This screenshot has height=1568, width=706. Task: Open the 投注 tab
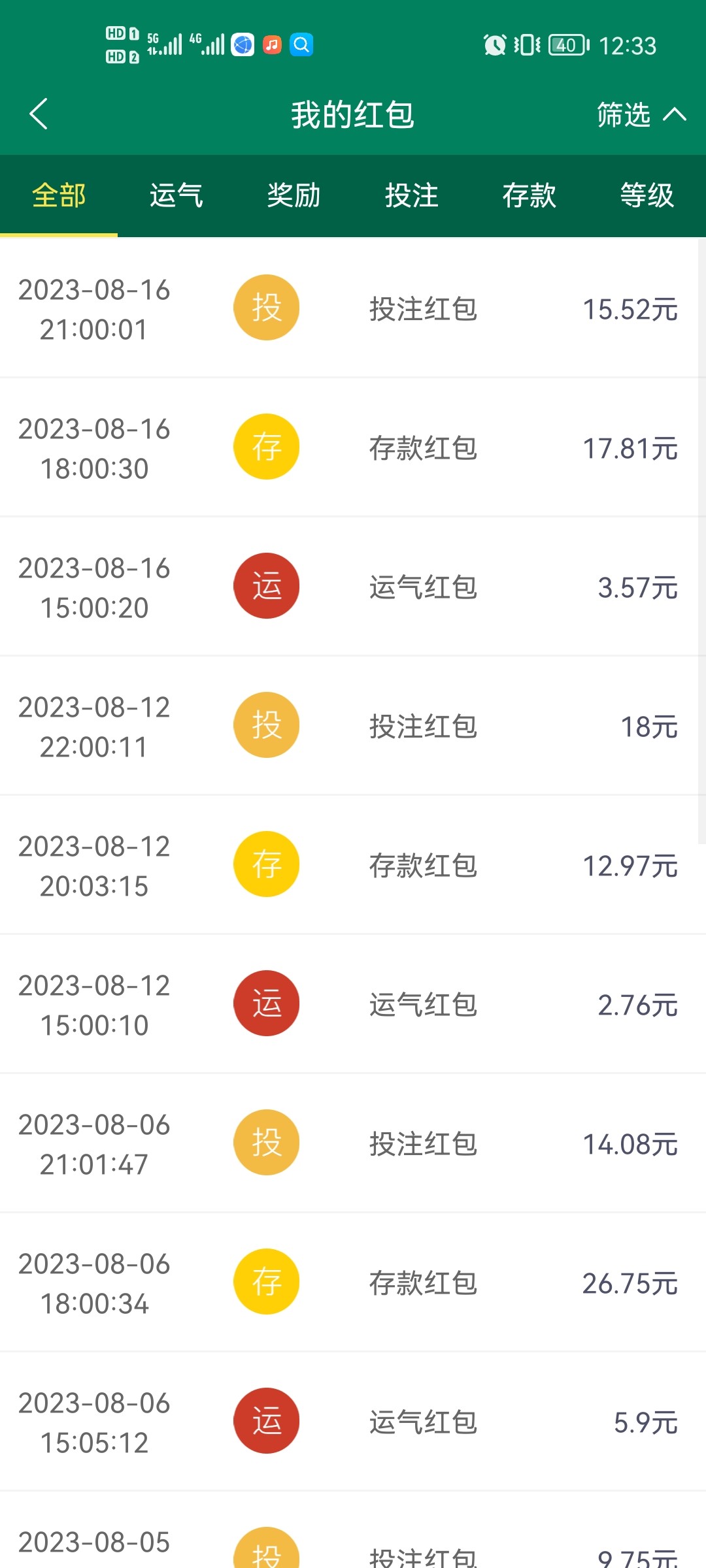412,195
